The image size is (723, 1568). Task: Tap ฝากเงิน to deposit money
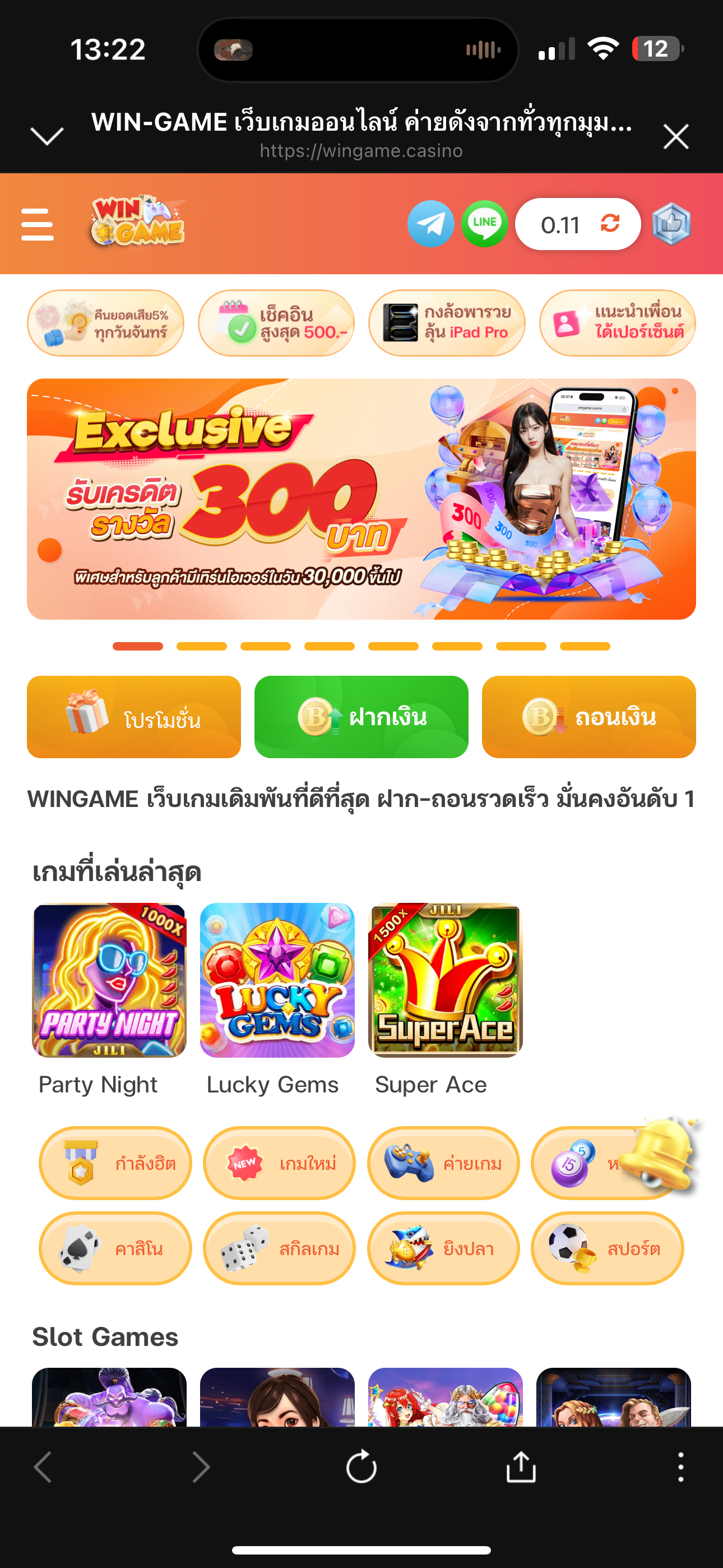(x=361, y=717)
